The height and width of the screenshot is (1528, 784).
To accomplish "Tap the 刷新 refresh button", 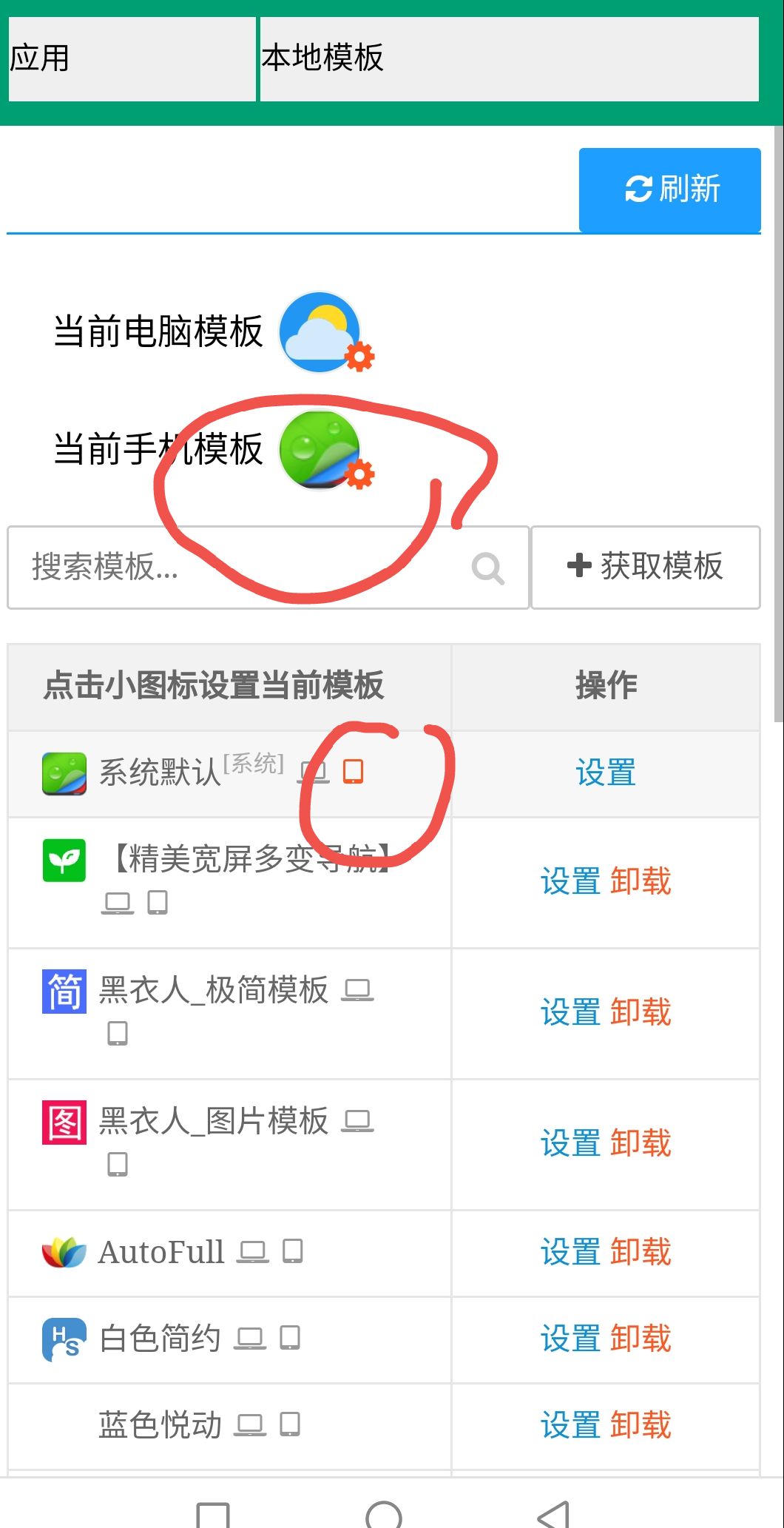I will click(669, 189).
